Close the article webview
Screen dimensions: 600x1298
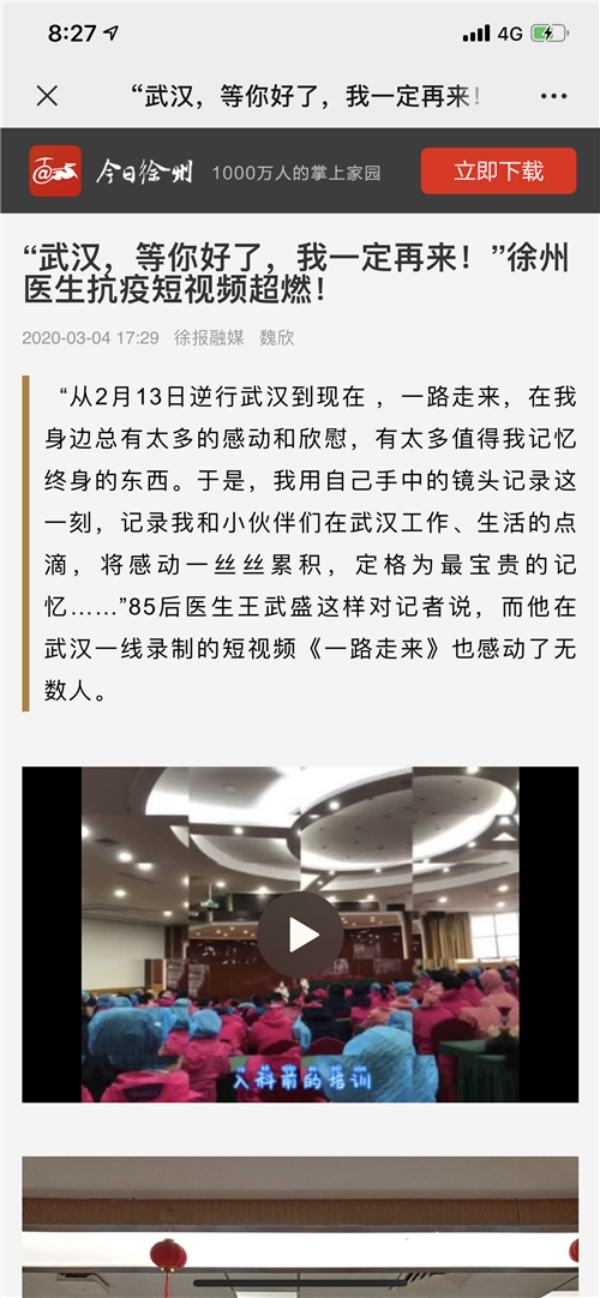tap(47, 96)
